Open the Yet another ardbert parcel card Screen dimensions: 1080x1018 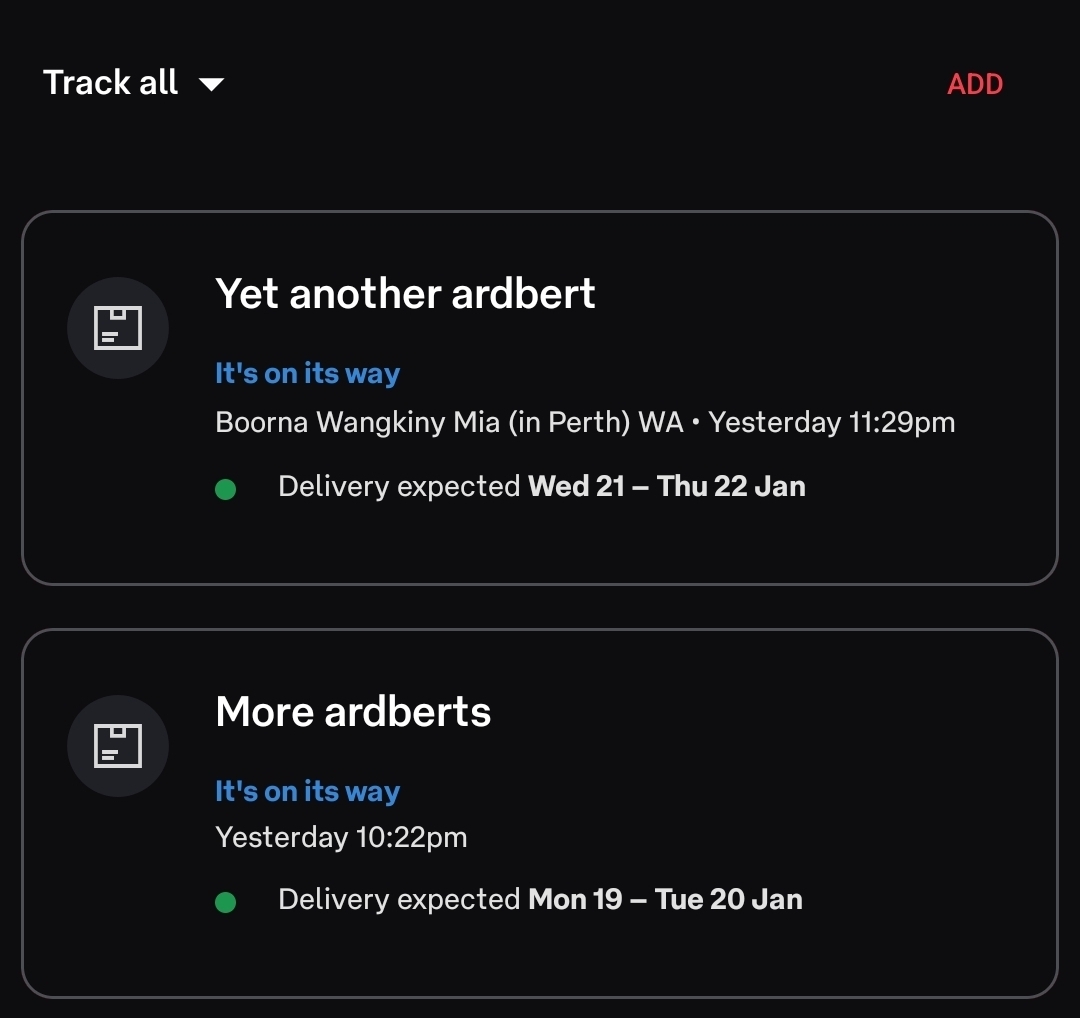(539, 397)
